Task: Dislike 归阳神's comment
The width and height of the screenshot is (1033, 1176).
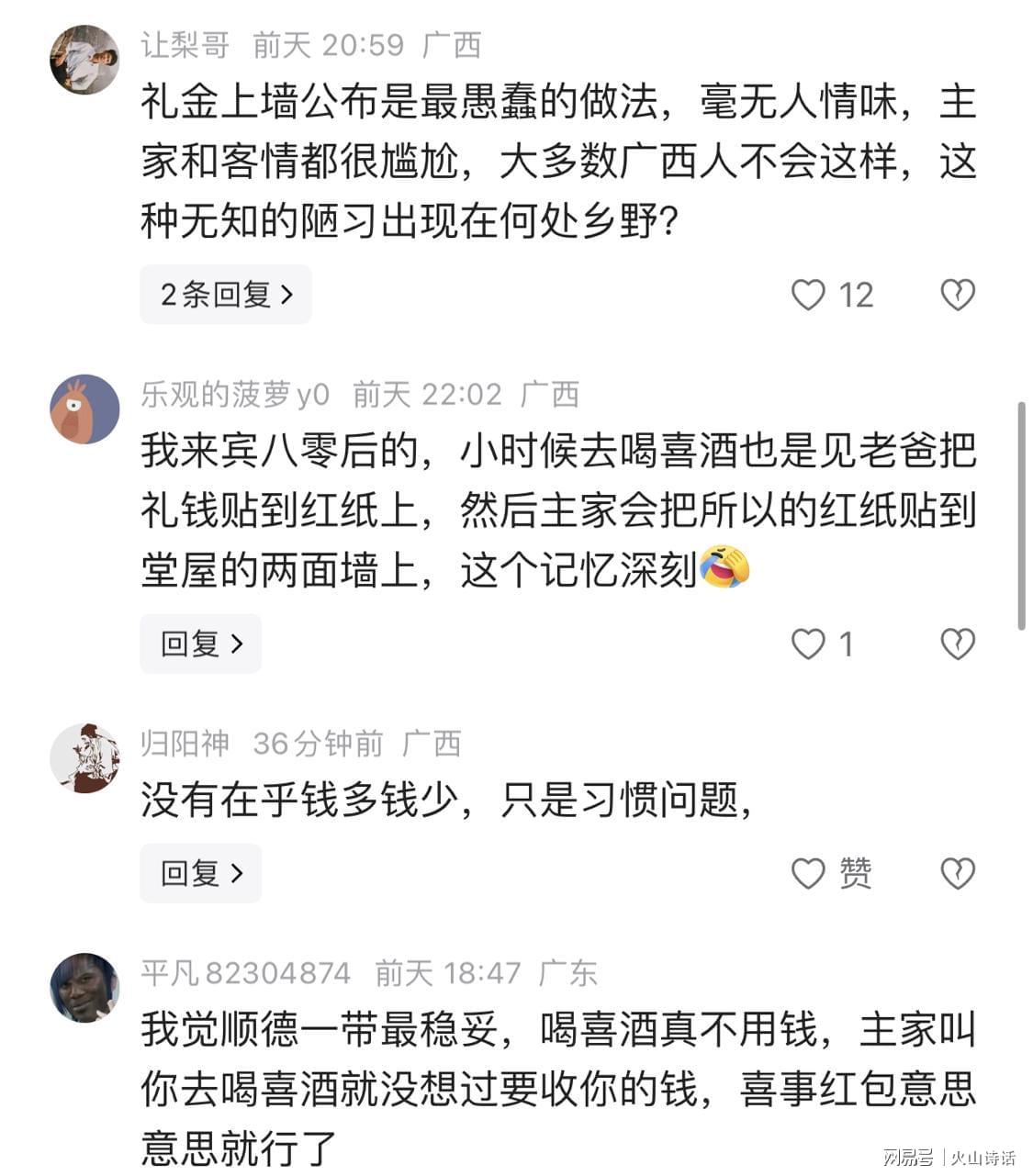Action: click(958, 874)
